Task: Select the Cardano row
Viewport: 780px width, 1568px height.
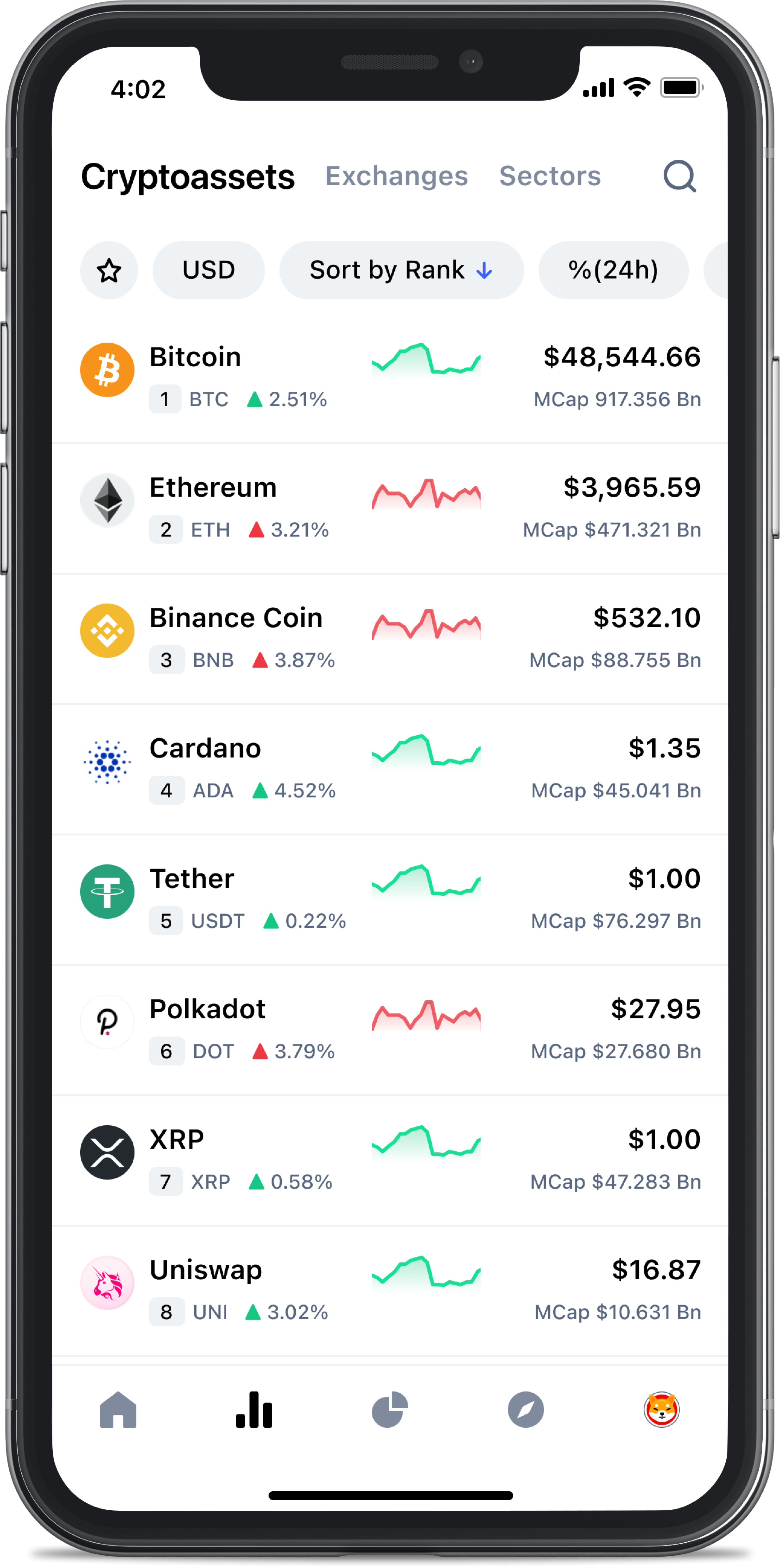Action: [390, 767]
